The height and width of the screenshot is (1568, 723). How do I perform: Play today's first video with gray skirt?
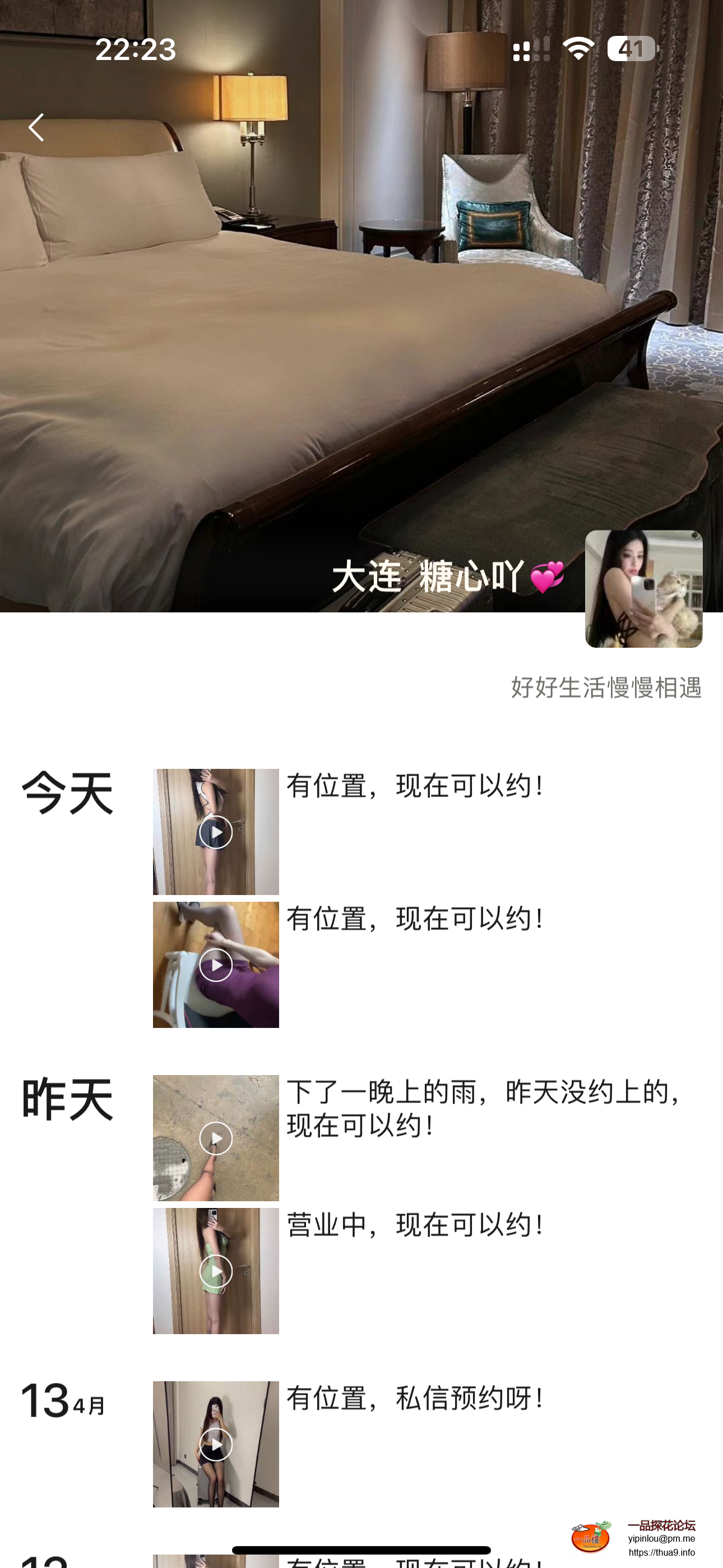[x=215, y=832]
